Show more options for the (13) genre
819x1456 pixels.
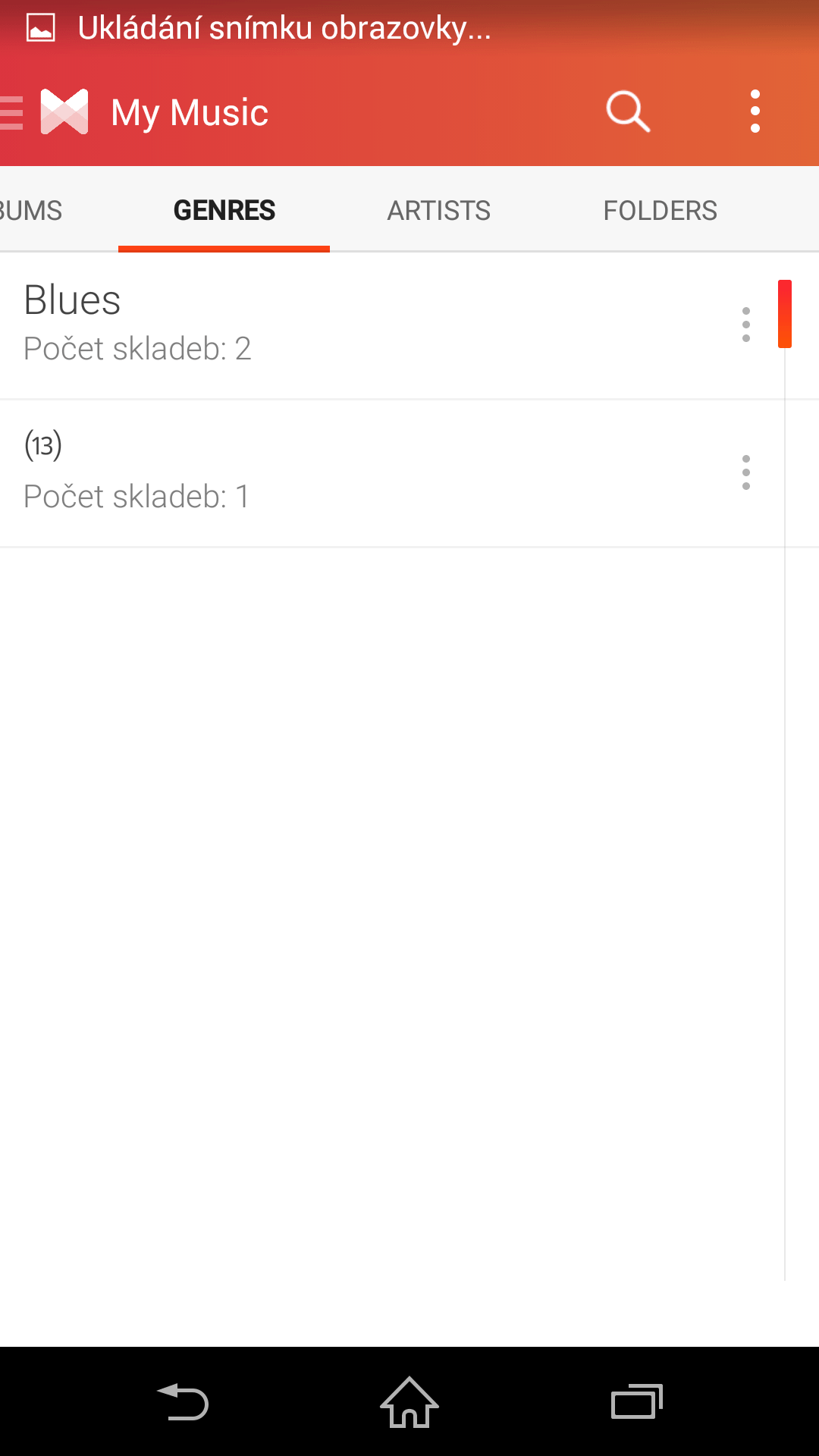(x=746, y=472)
